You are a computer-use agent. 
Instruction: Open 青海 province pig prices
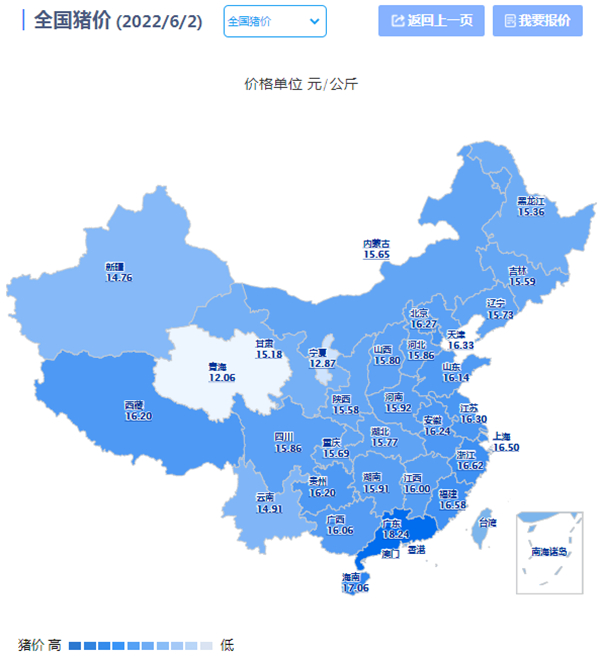pos(221,372)
